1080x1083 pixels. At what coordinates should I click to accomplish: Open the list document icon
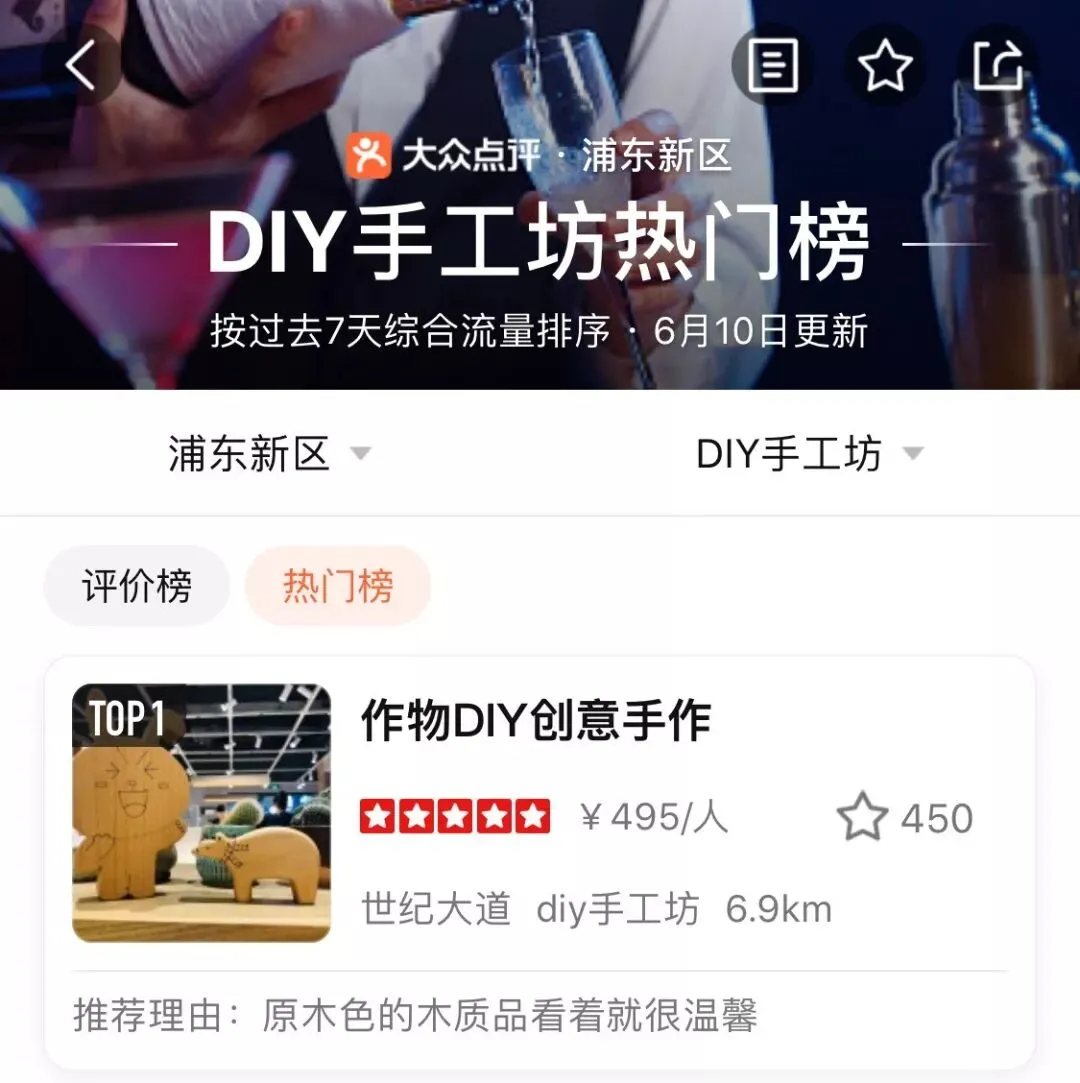[772, 66]
